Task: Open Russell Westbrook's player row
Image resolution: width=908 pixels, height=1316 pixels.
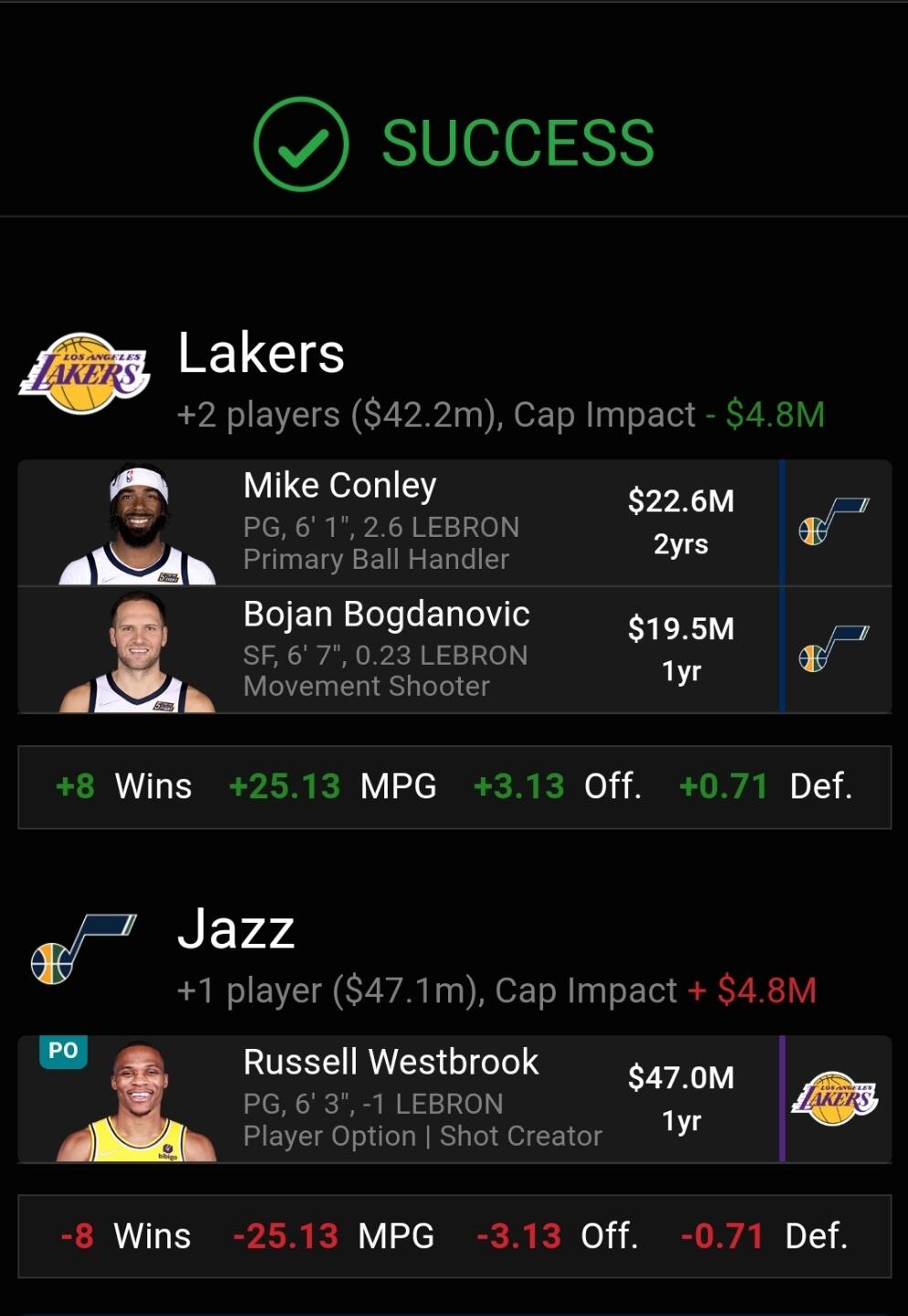Action: coord(454,1099)
